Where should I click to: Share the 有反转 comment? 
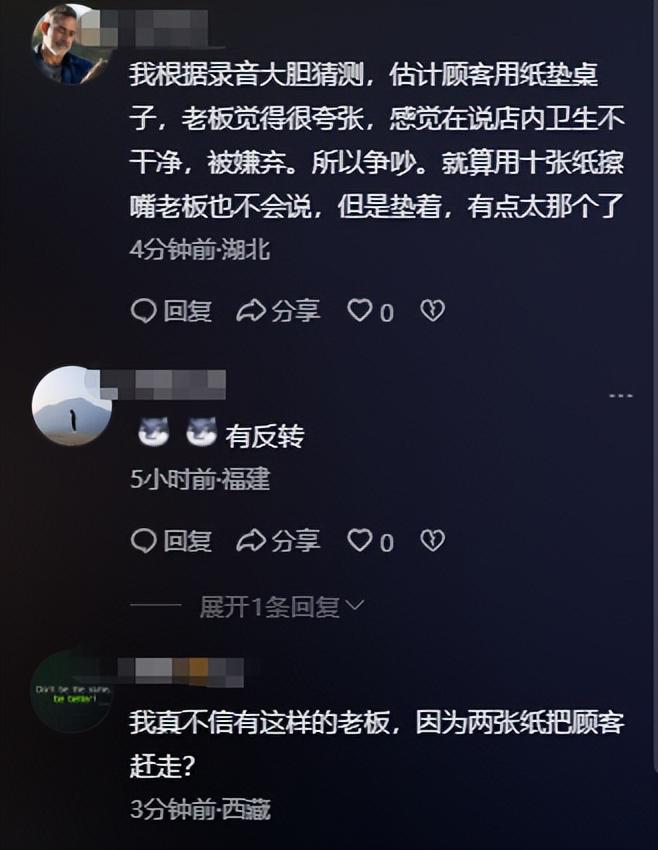[x=279, y=541]
